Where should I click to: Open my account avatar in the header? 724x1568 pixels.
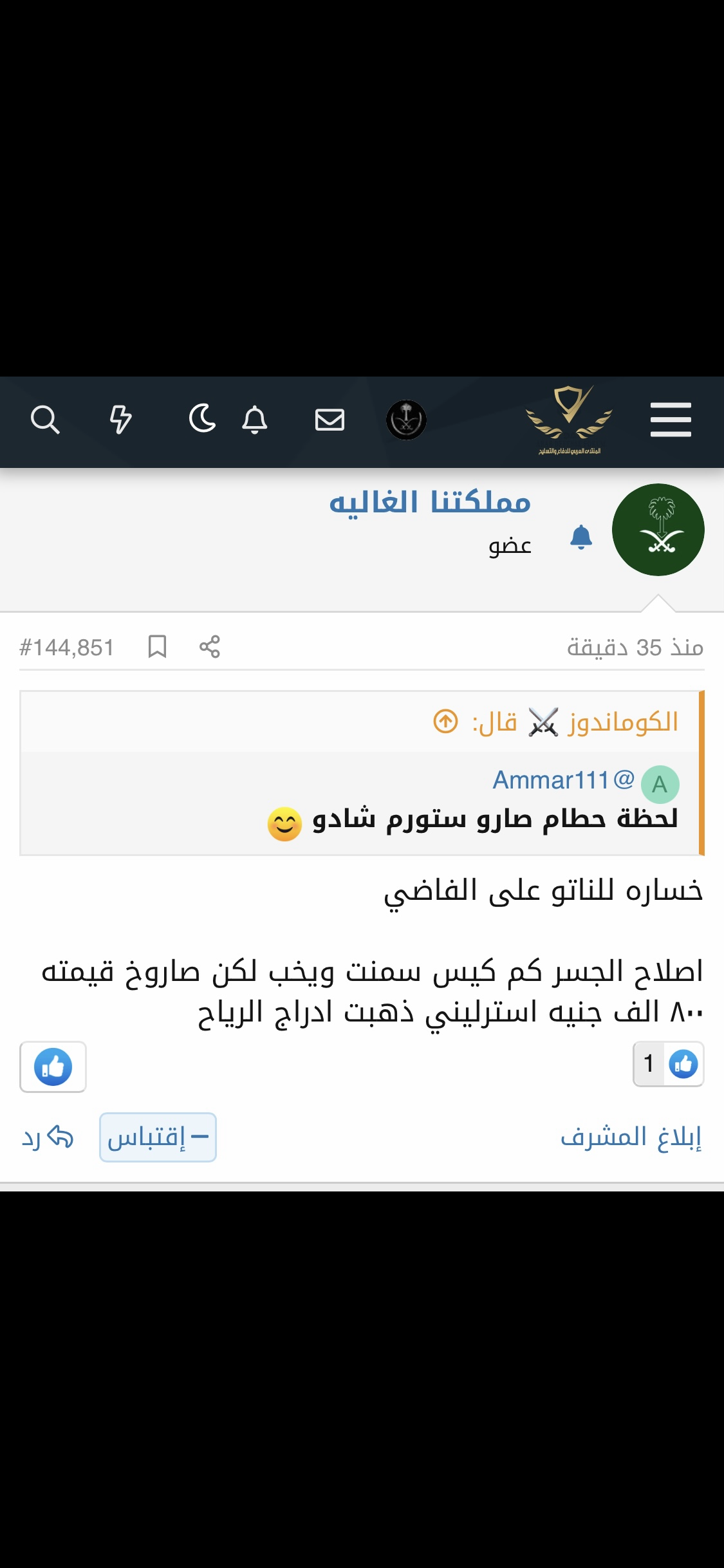tap(406, 420)
